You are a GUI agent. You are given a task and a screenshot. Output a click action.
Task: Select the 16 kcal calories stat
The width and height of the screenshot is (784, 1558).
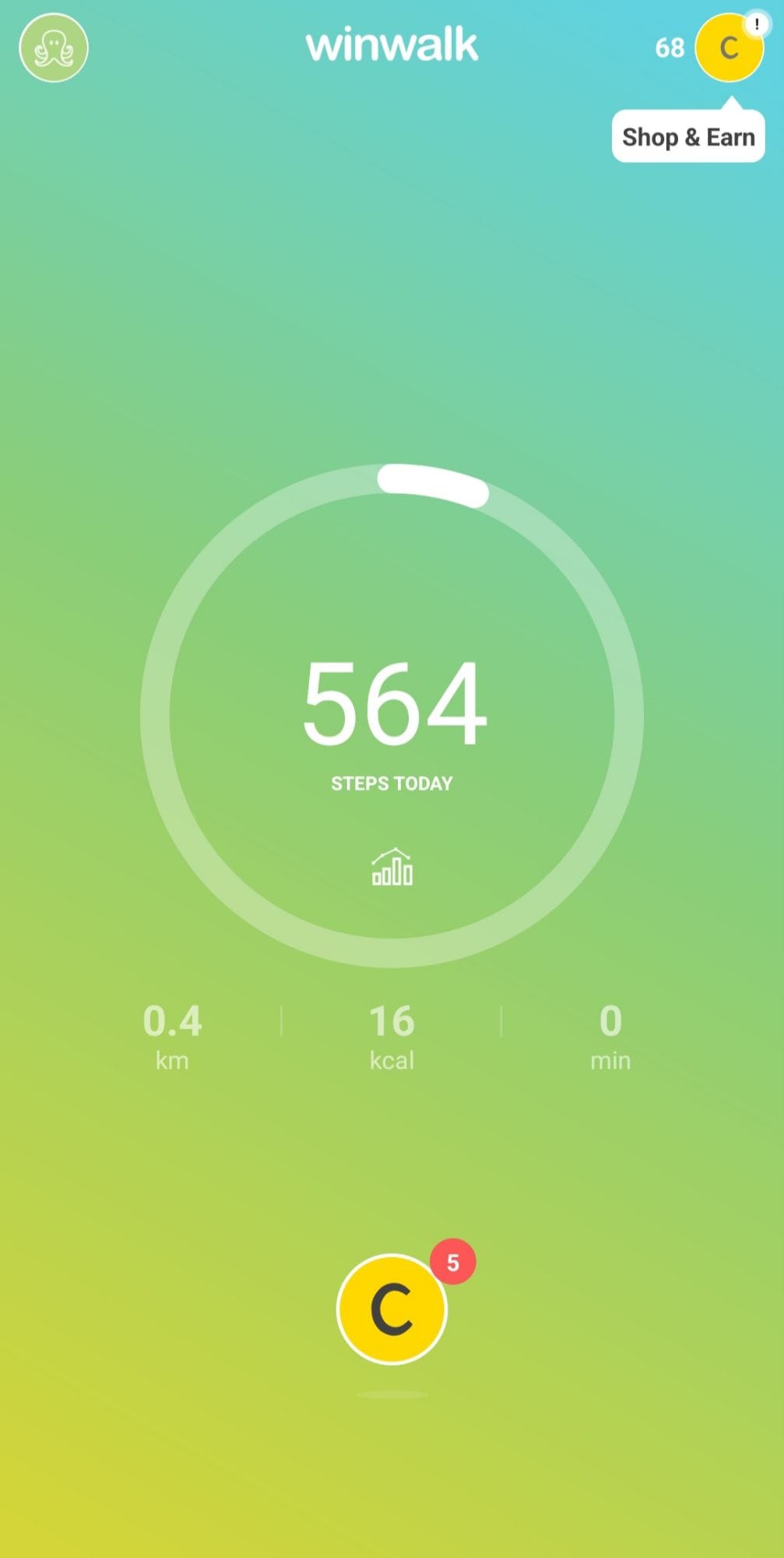[x=392, y=1036]
